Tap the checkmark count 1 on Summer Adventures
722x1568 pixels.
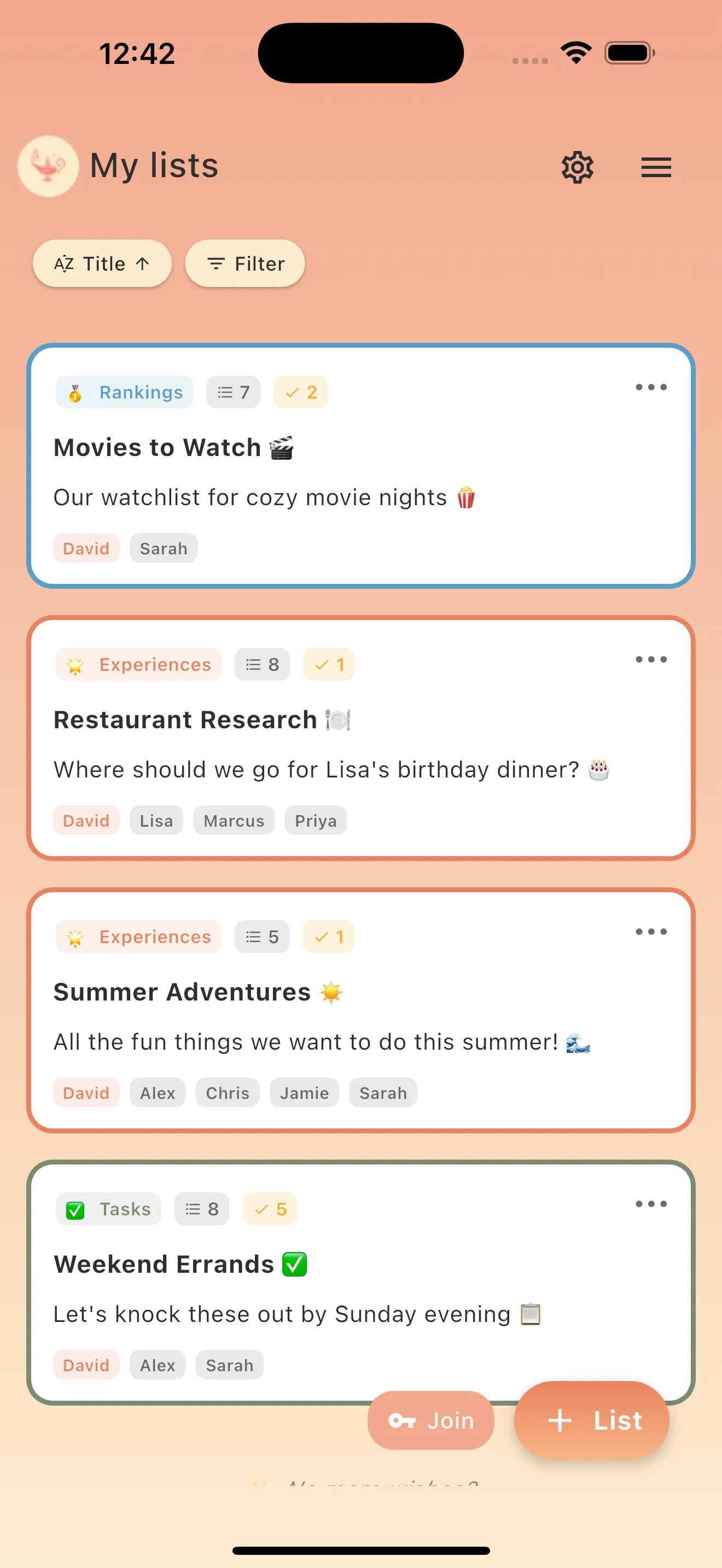click(x=328, y=937)
